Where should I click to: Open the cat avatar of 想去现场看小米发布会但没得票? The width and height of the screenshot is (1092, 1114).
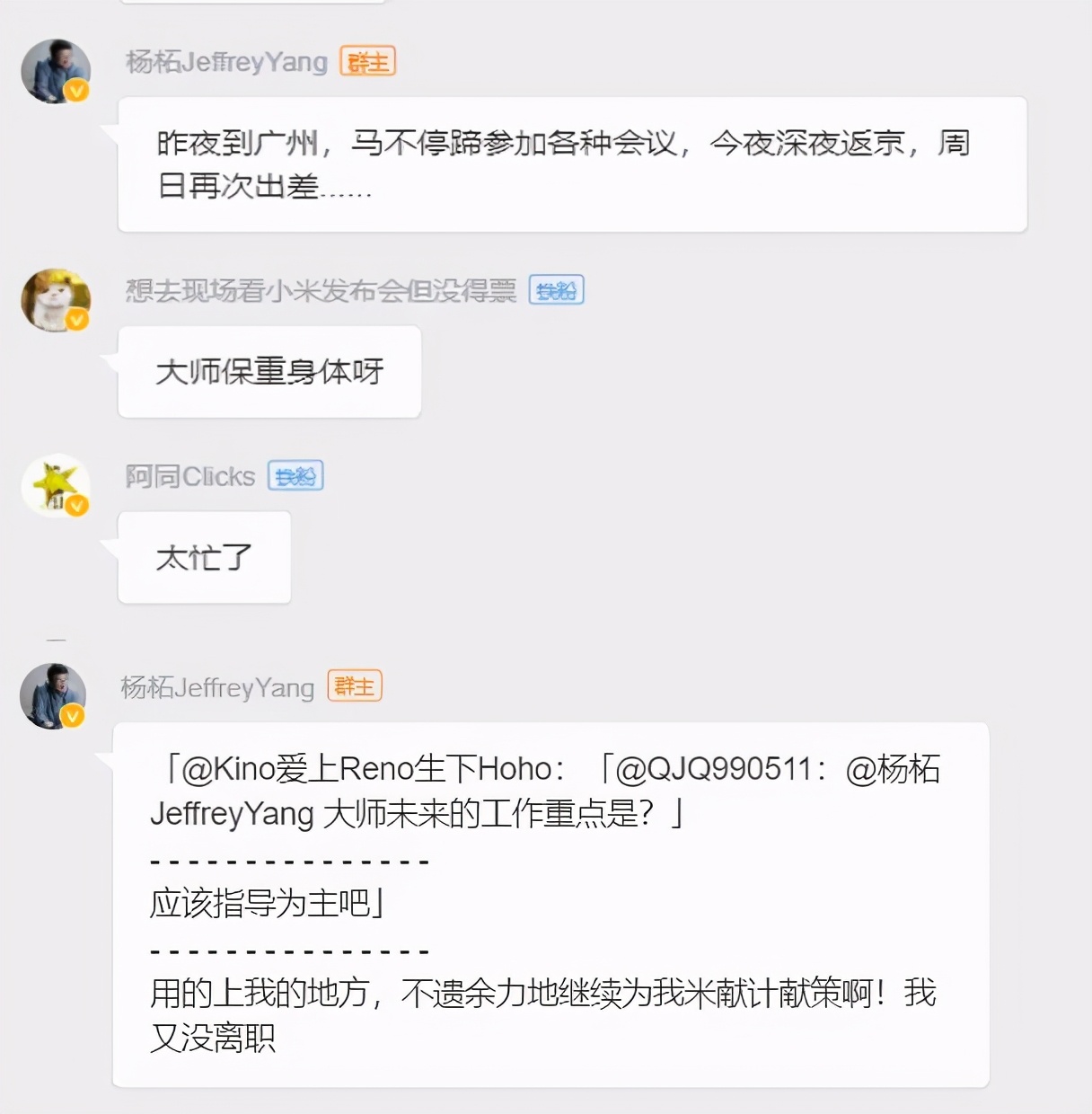(56, 300)
